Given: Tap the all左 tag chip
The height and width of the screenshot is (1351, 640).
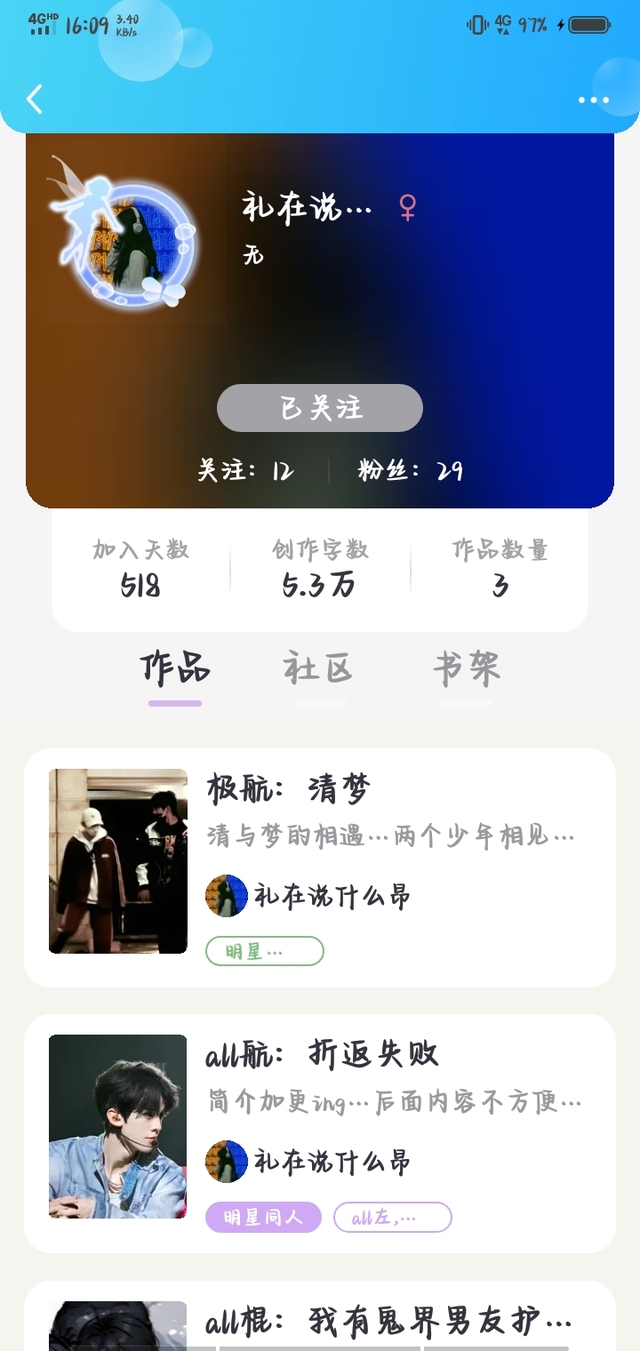Looking at the screenshot, I should 392,1217.
